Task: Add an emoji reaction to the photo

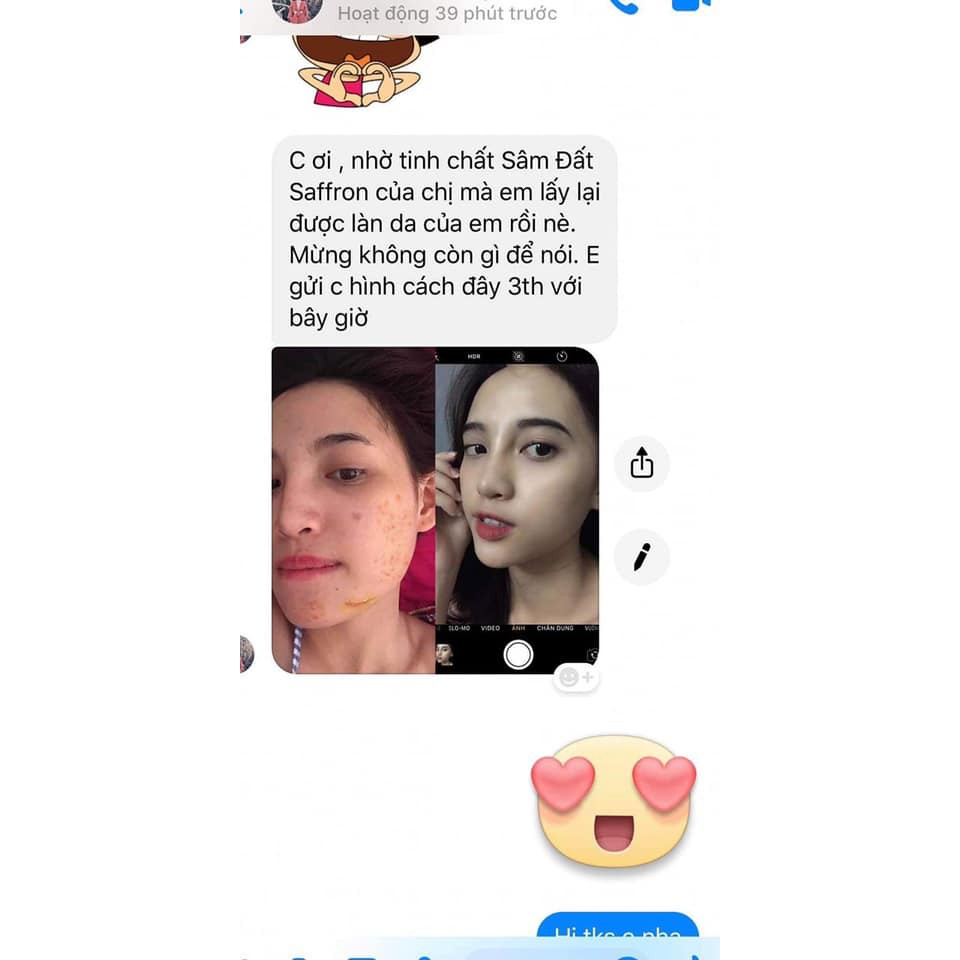Action: [576, 678]
